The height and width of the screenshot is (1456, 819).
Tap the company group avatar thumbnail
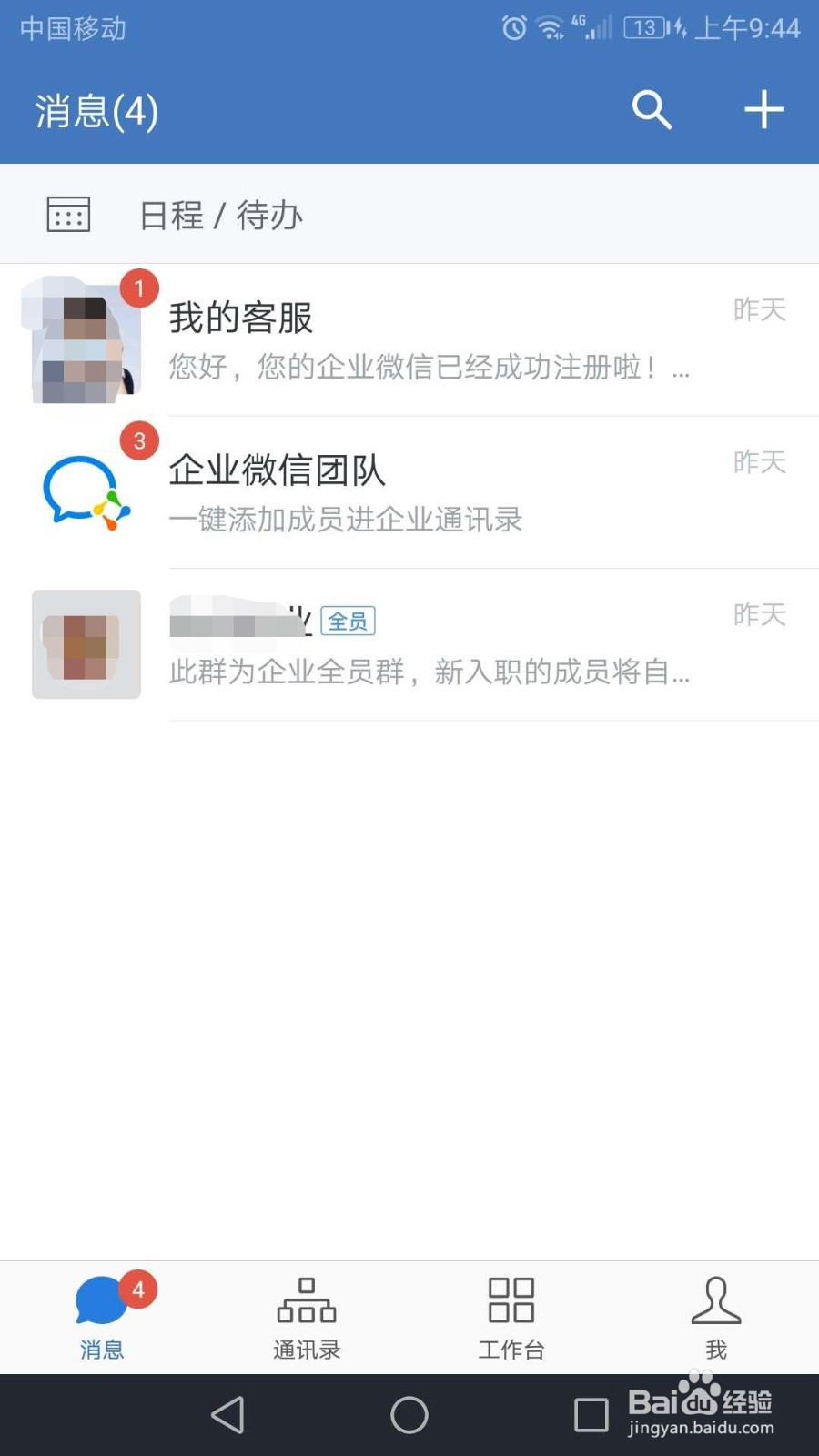click(x=86, y=645)
